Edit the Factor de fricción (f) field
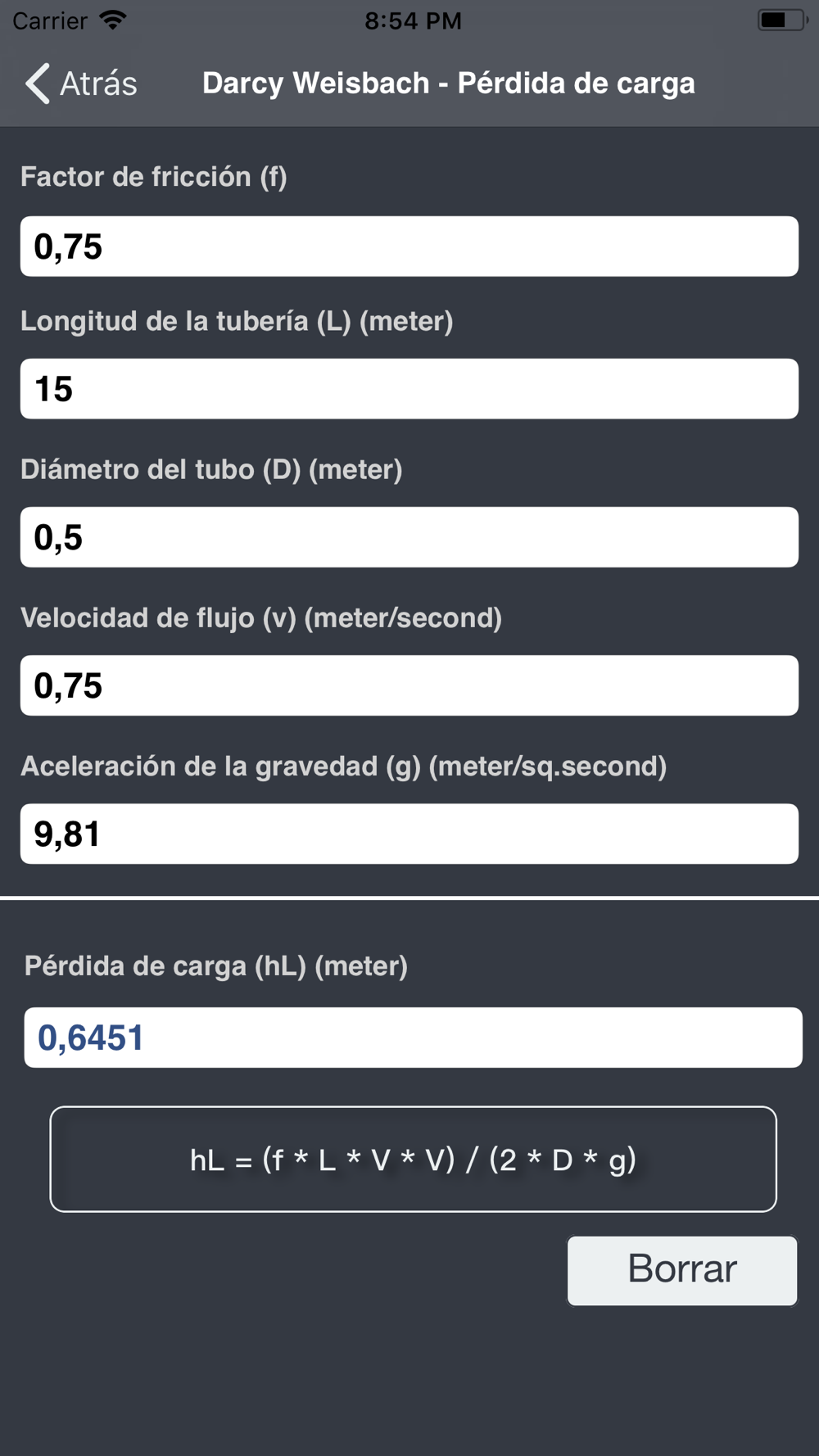819x1456 pixels. click(409, 246)
